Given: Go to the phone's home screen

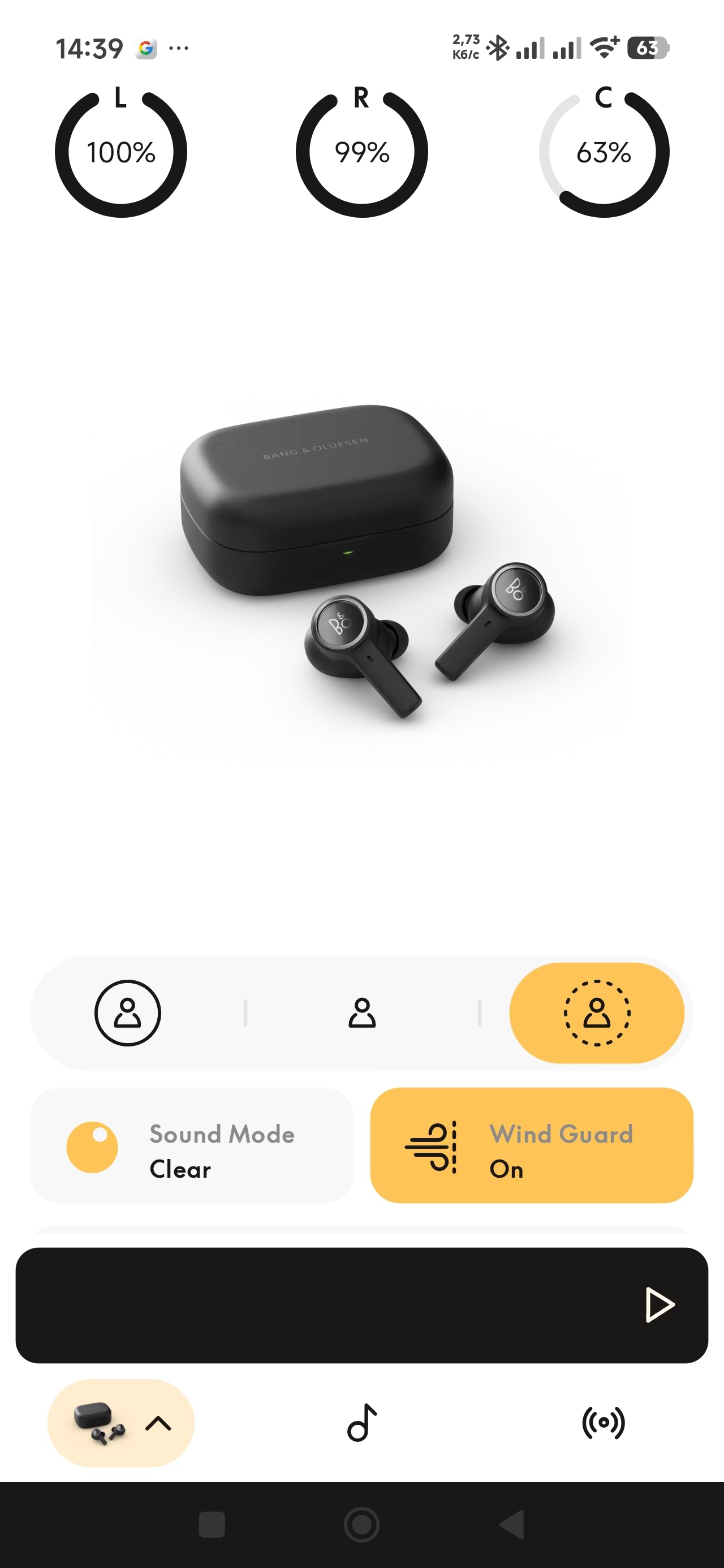Looking at the screenshot, I should tap(361, 1525).
